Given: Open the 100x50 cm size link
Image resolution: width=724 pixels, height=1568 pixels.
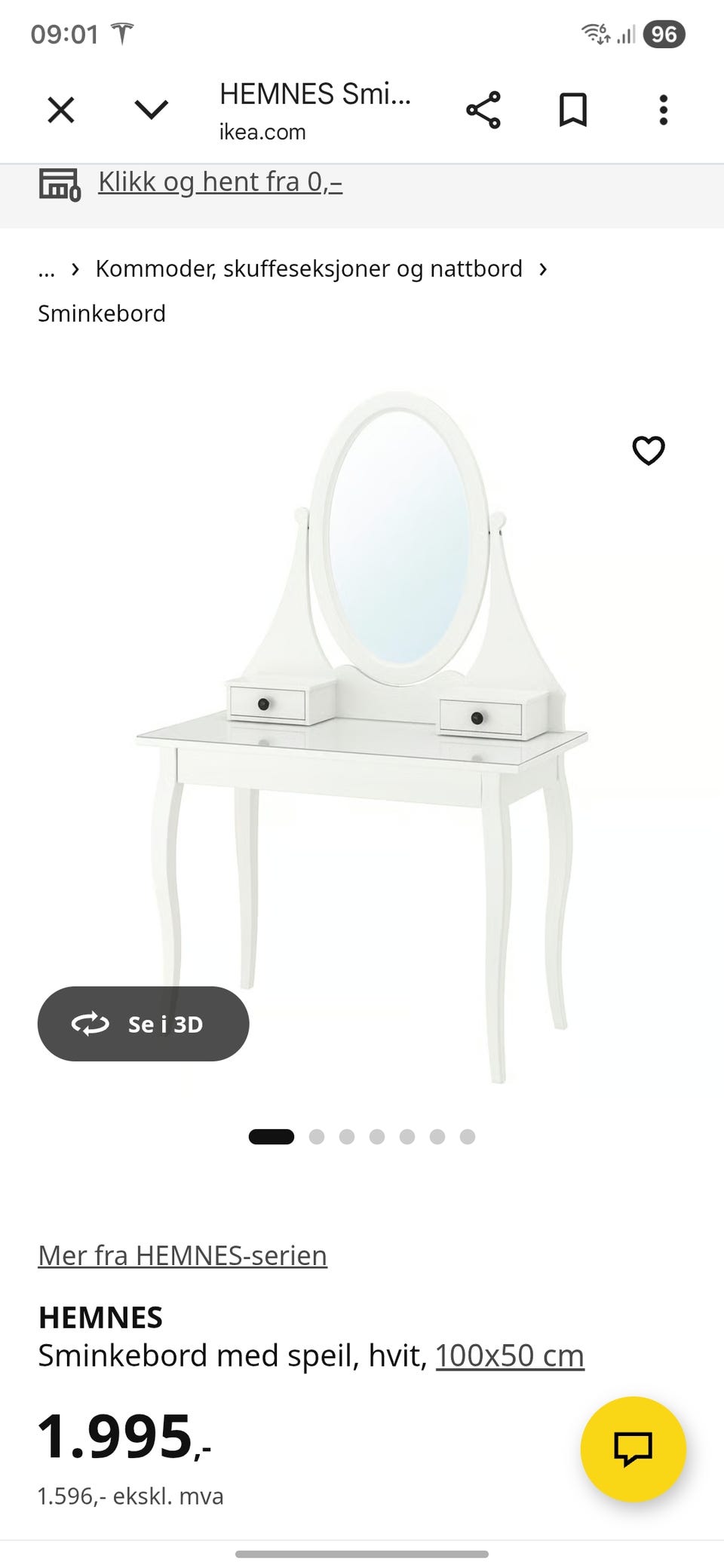Looking at the screenshot, I should click(510, 1355).
